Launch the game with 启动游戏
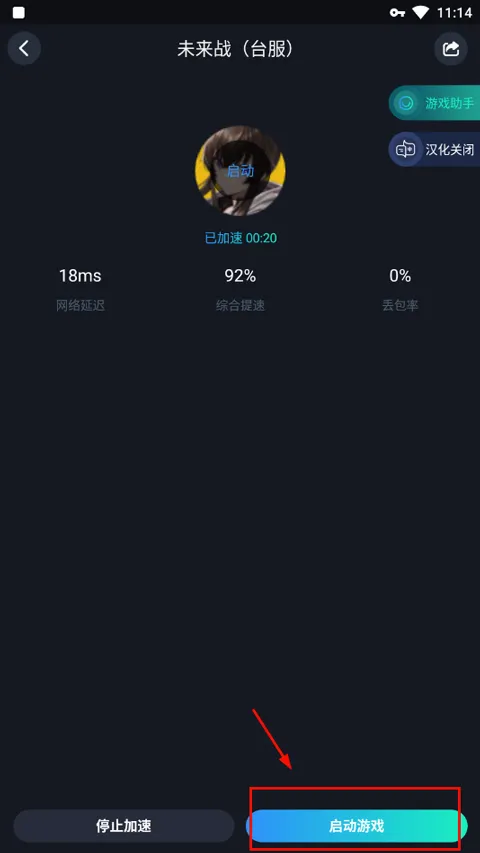This screenshot has width=480, height=853. (x=356, y=826)
